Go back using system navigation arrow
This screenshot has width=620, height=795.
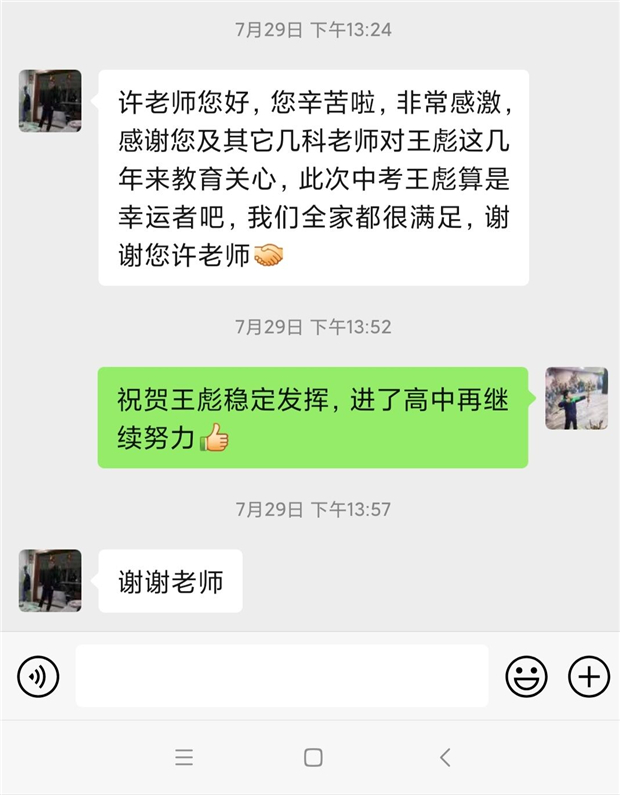click(x=445, y=757)
